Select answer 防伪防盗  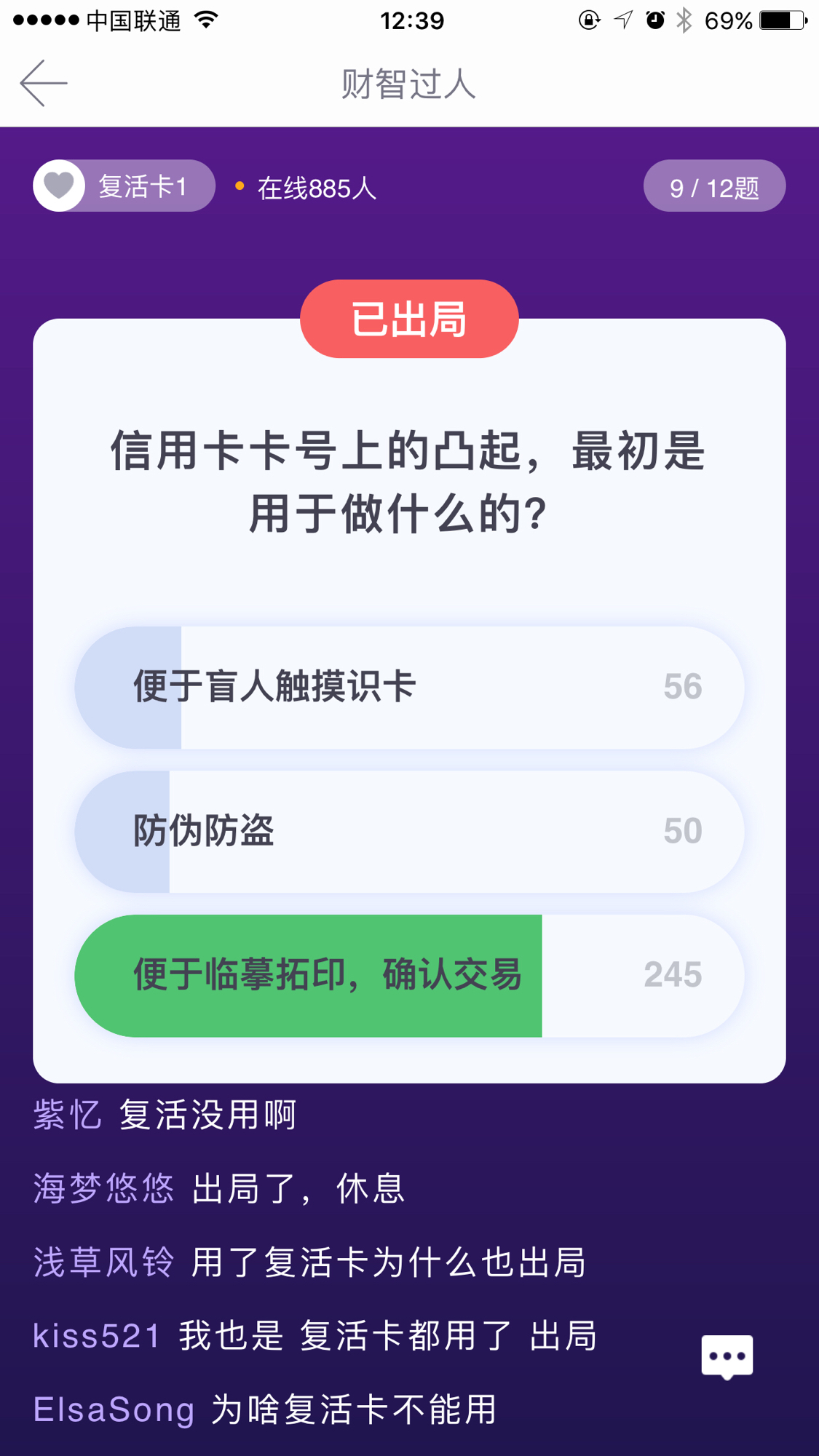409,832
